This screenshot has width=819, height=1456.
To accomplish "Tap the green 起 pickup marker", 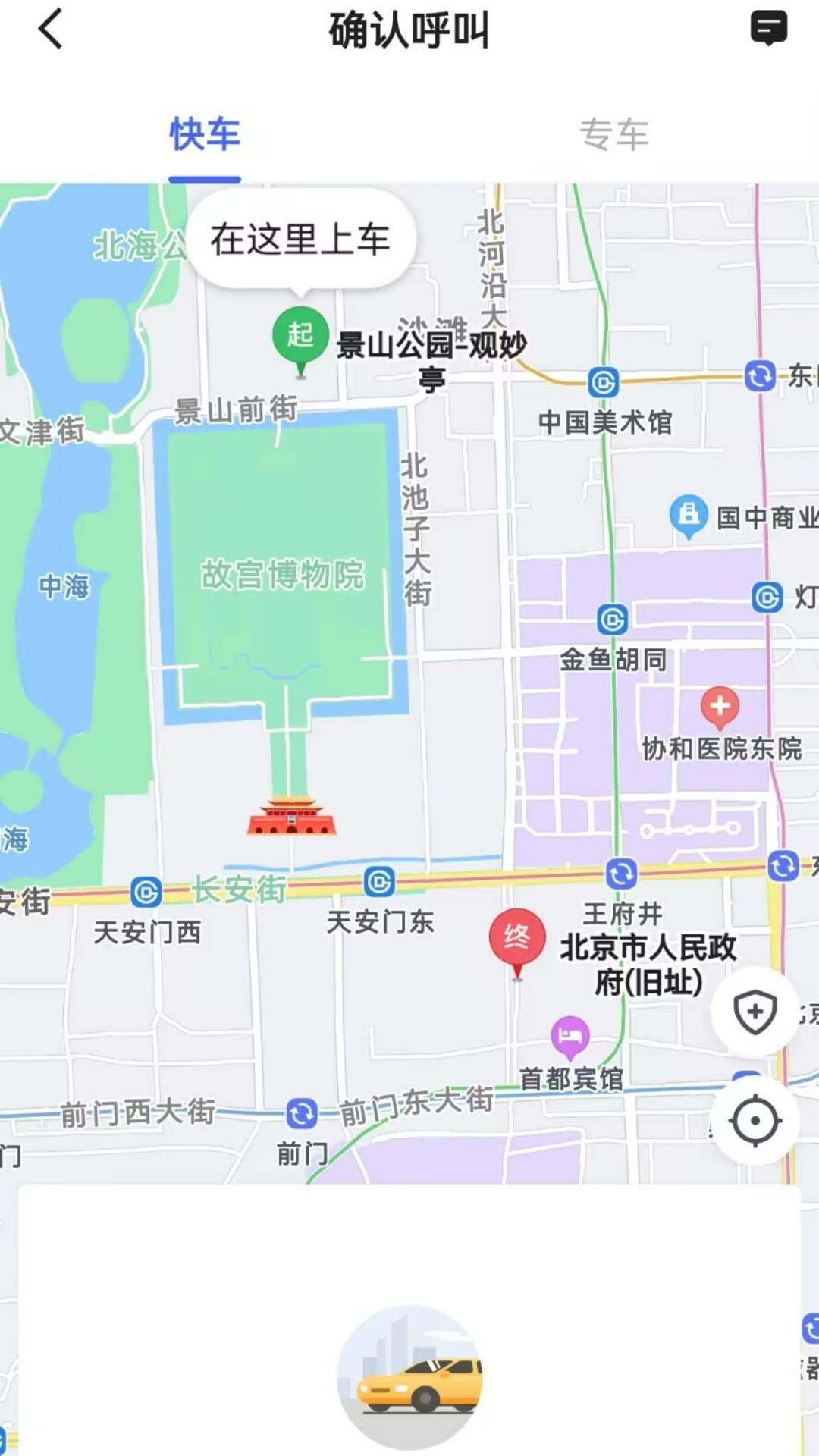I will 300,335.
